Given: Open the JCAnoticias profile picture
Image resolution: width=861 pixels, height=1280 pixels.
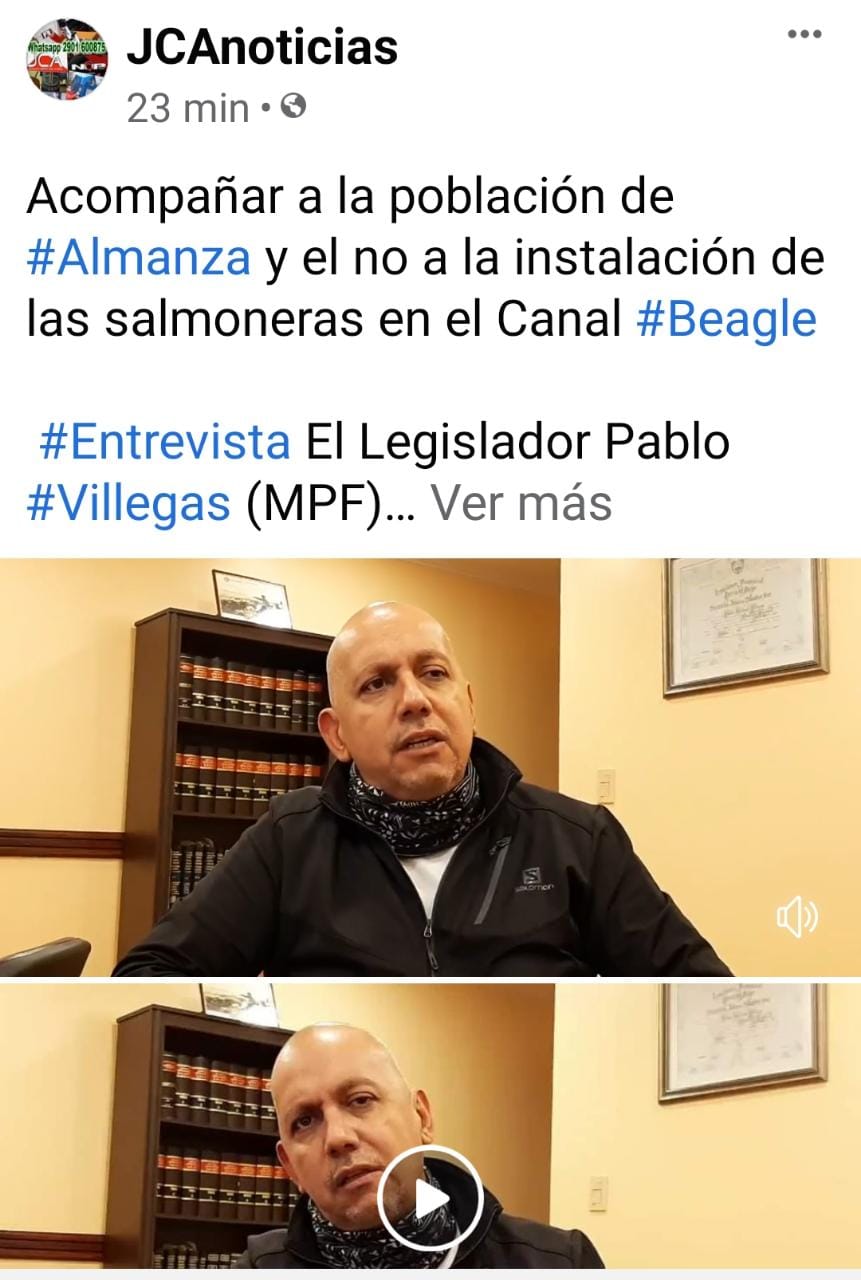Looking at the screenshot, I should (66, 59).
